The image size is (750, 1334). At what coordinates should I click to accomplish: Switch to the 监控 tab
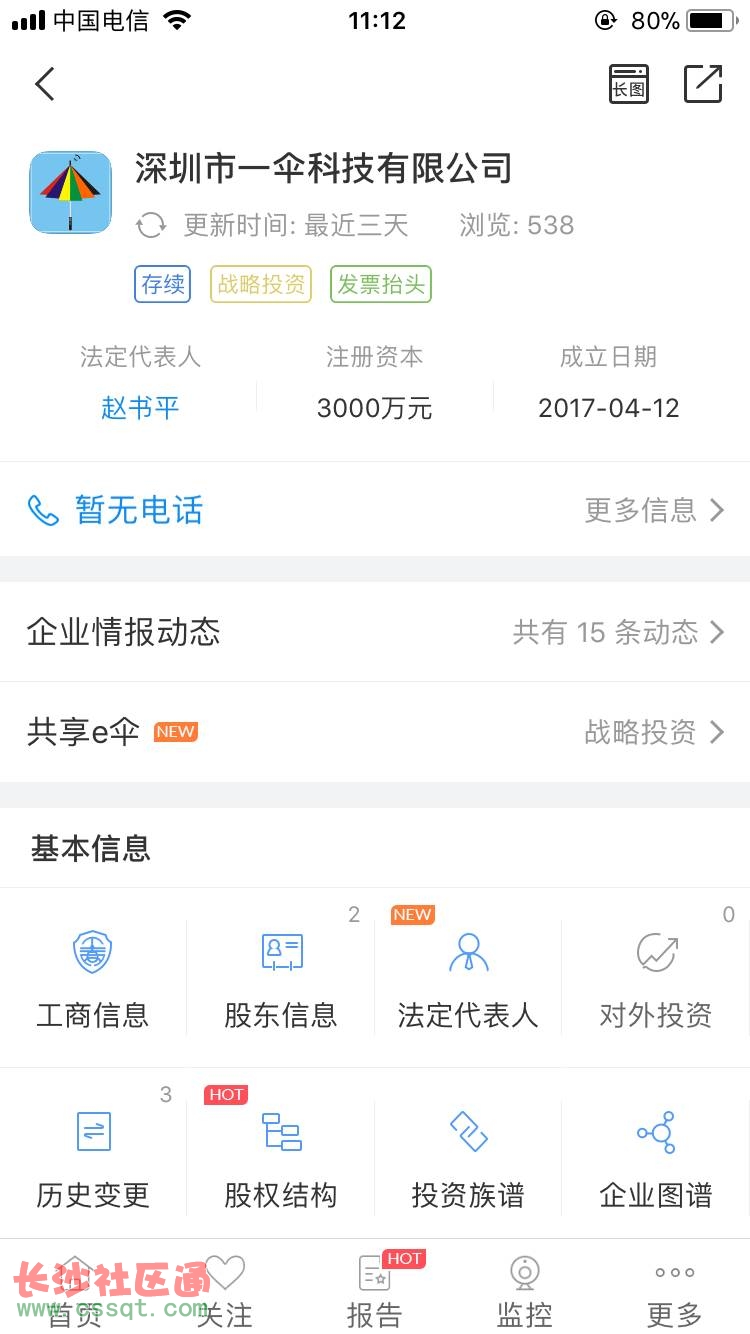525,1290
